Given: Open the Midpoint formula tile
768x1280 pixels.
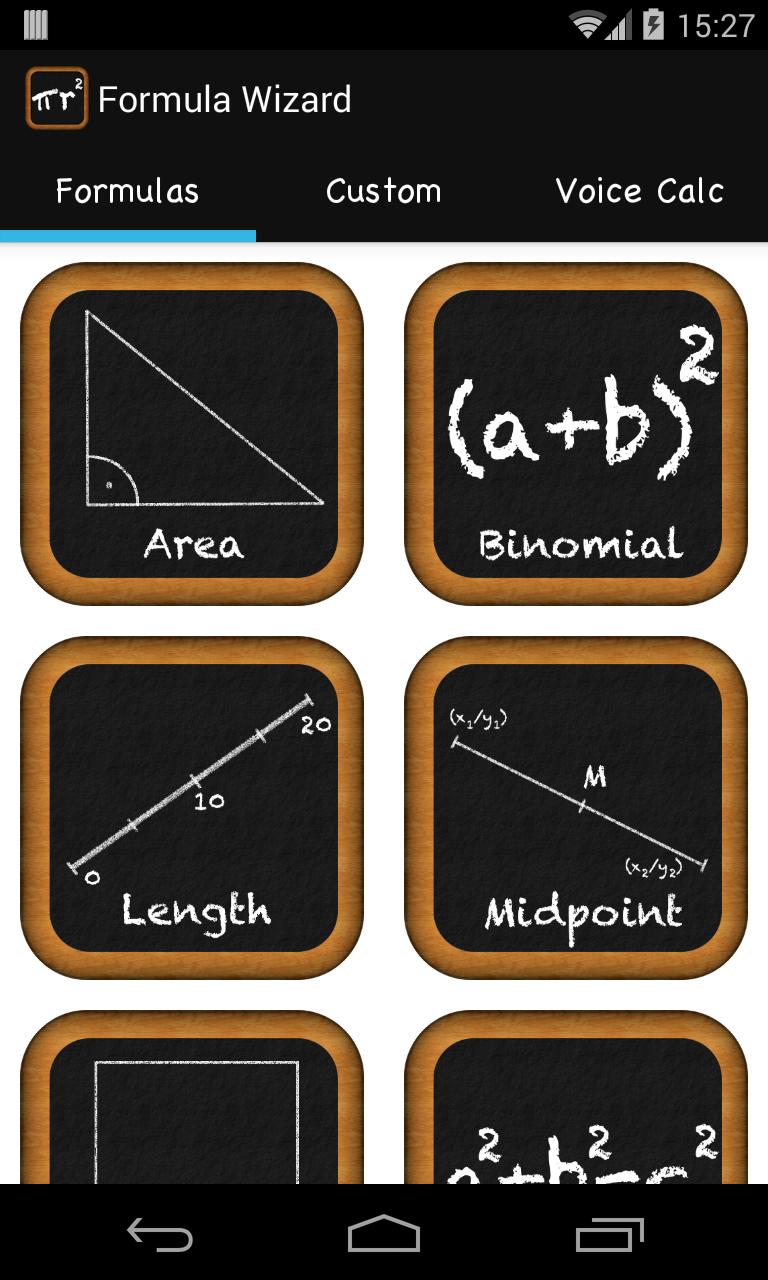Looking at the screenshot, I should tap(576, 808).
